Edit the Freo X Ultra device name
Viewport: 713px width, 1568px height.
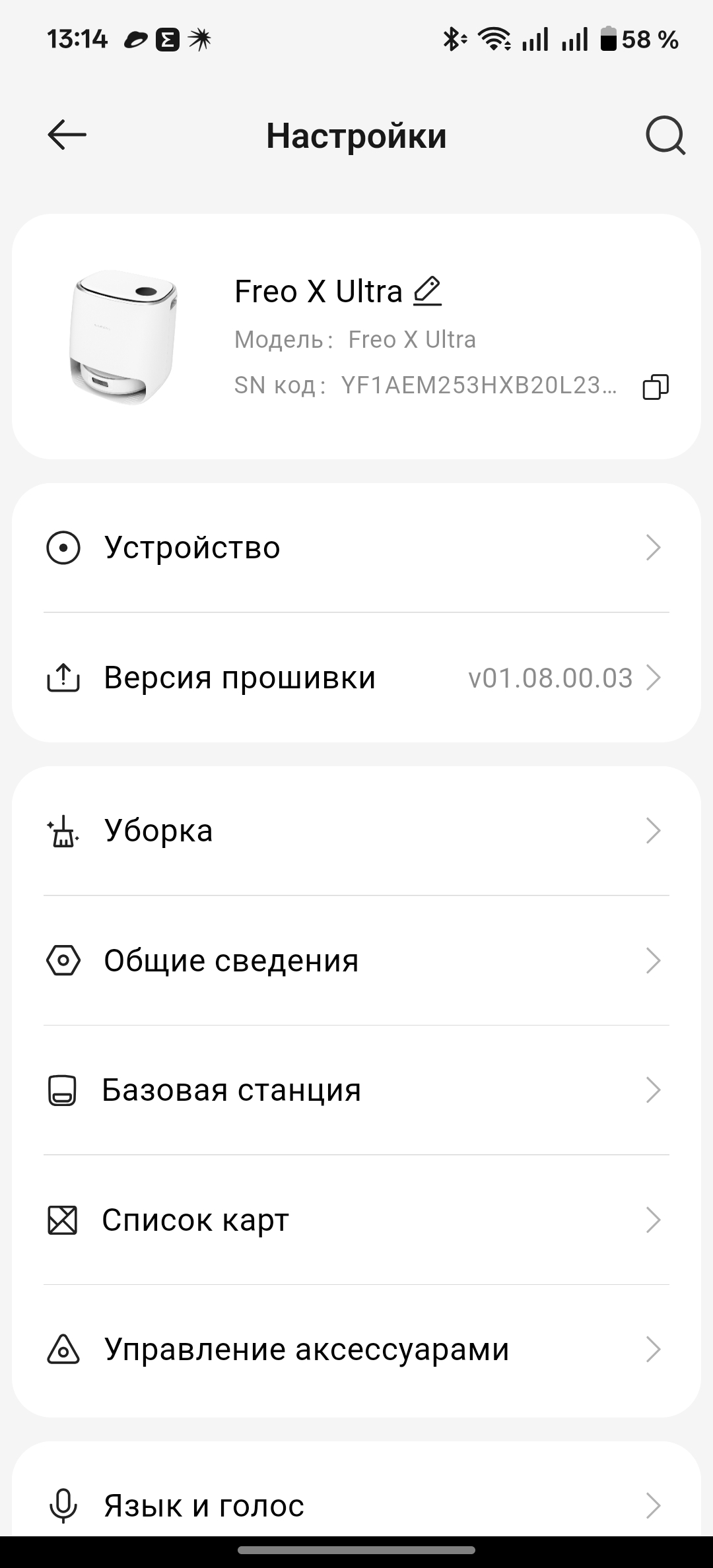pyautogui.click(x=427, y=291)
